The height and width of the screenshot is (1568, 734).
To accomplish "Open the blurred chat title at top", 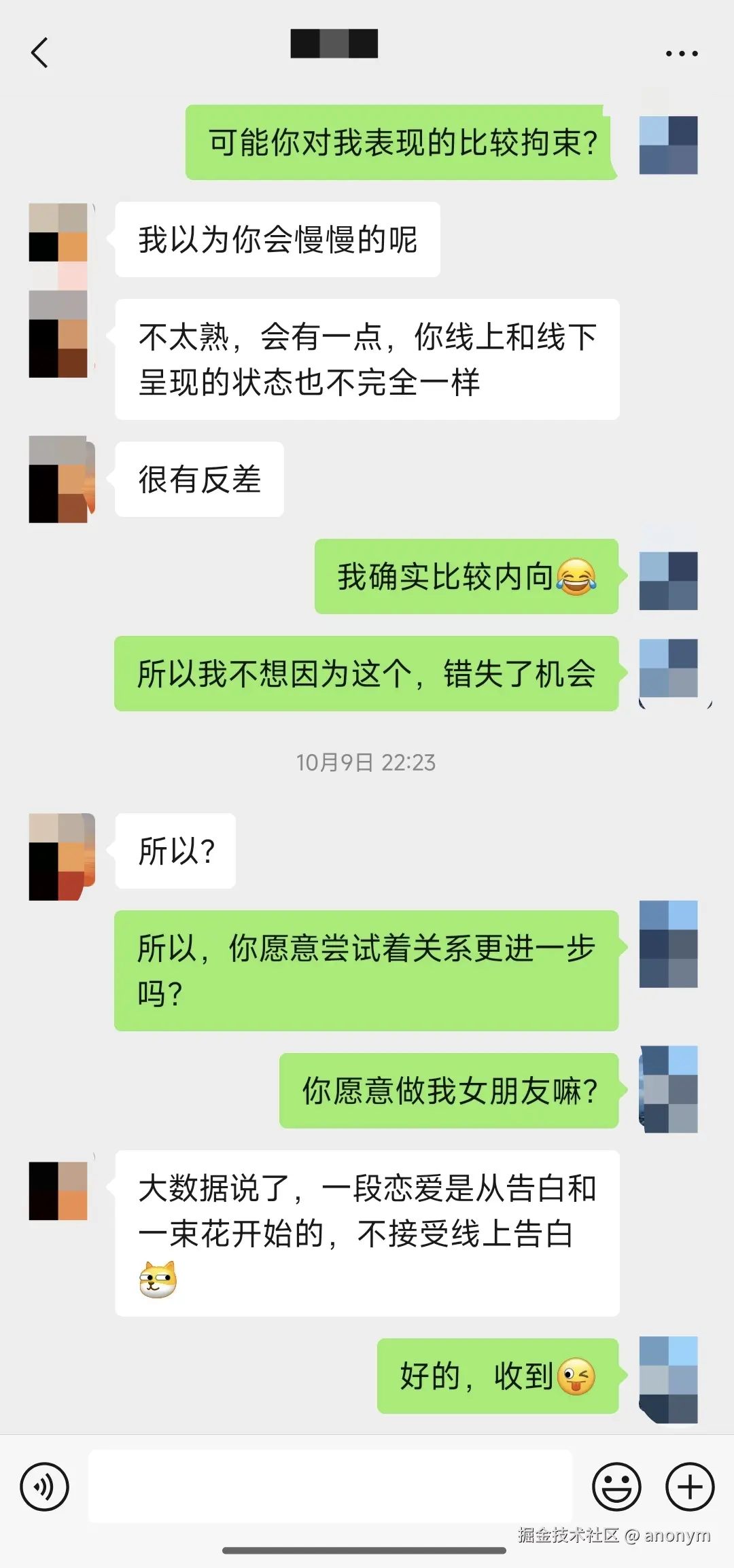I will (x=334, y=43).
